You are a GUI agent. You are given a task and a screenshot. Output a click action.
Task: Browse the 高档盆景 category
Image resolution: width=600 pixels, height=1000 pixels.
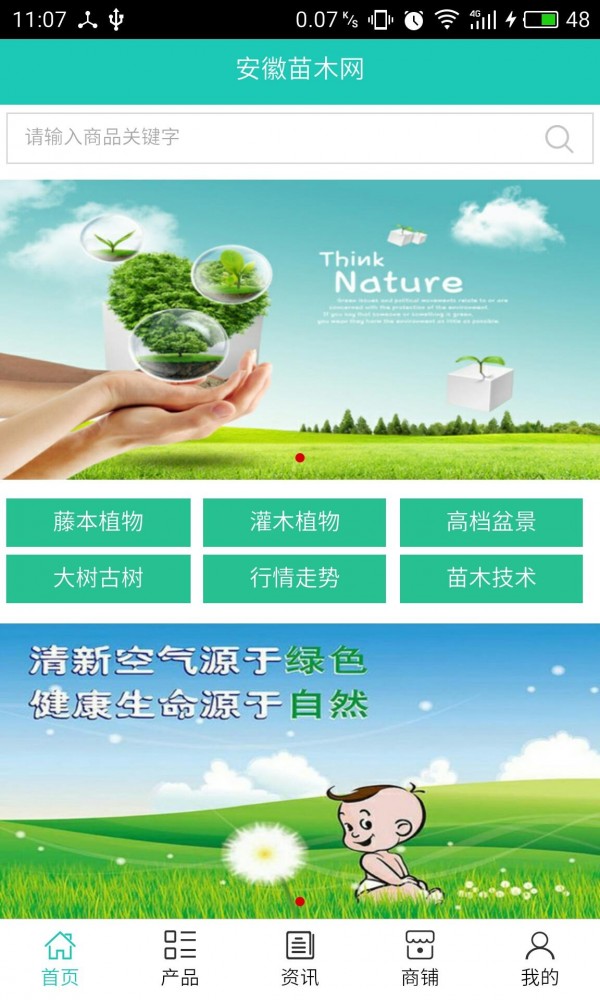point(491,522)
